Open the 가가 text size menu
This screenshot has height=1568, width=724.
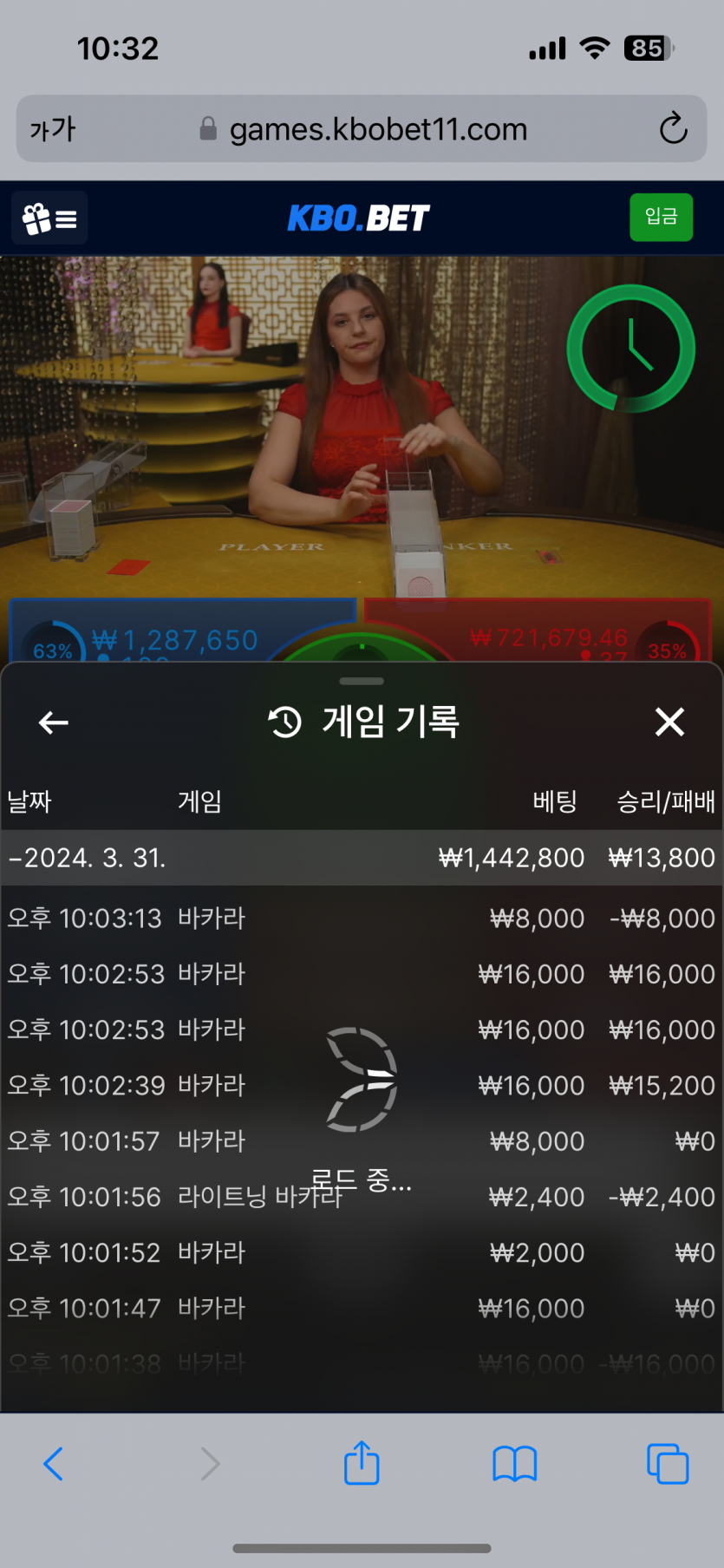53,129
